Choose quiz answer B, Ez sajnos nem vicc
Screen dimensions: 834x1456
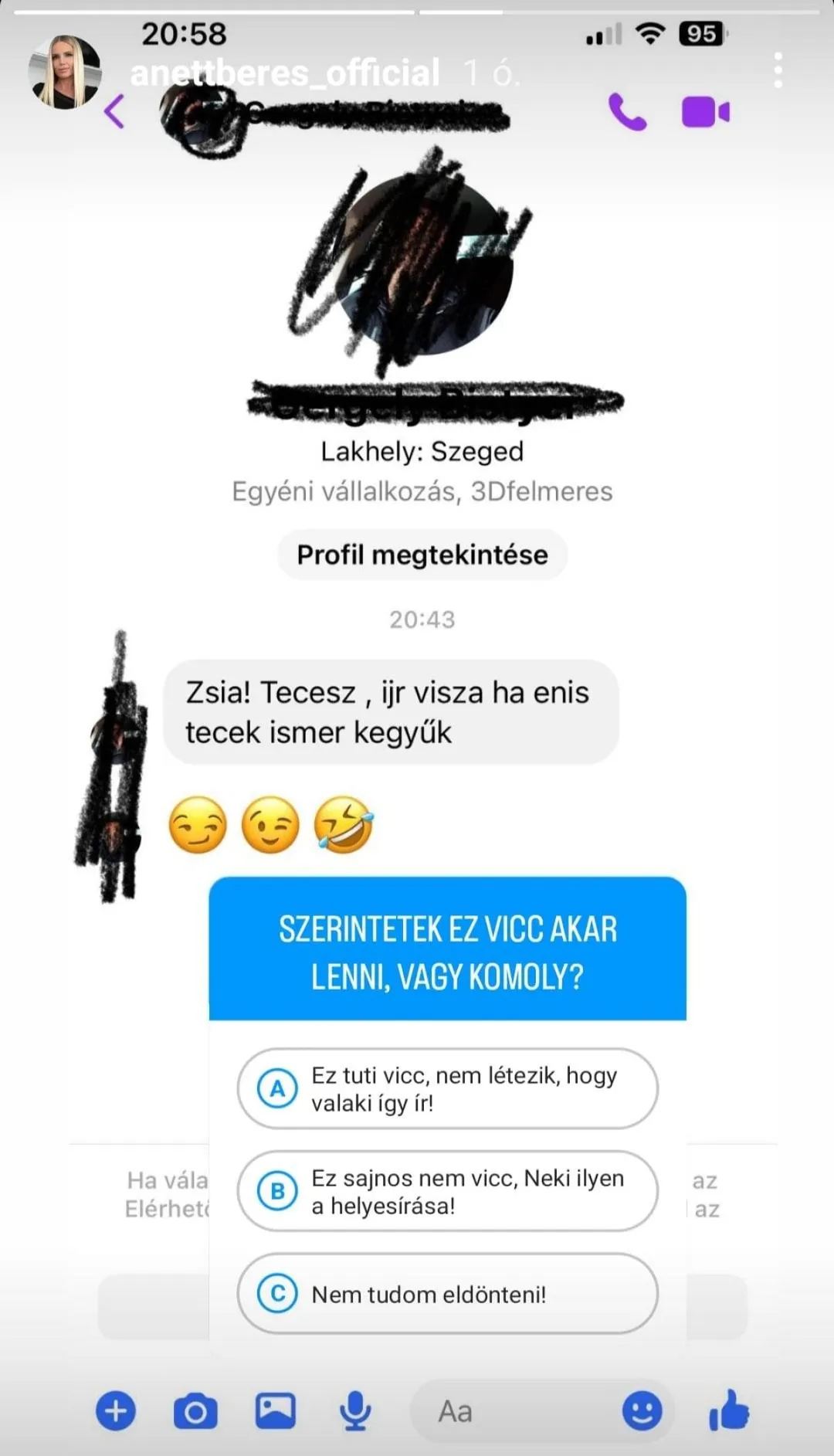447,1191
